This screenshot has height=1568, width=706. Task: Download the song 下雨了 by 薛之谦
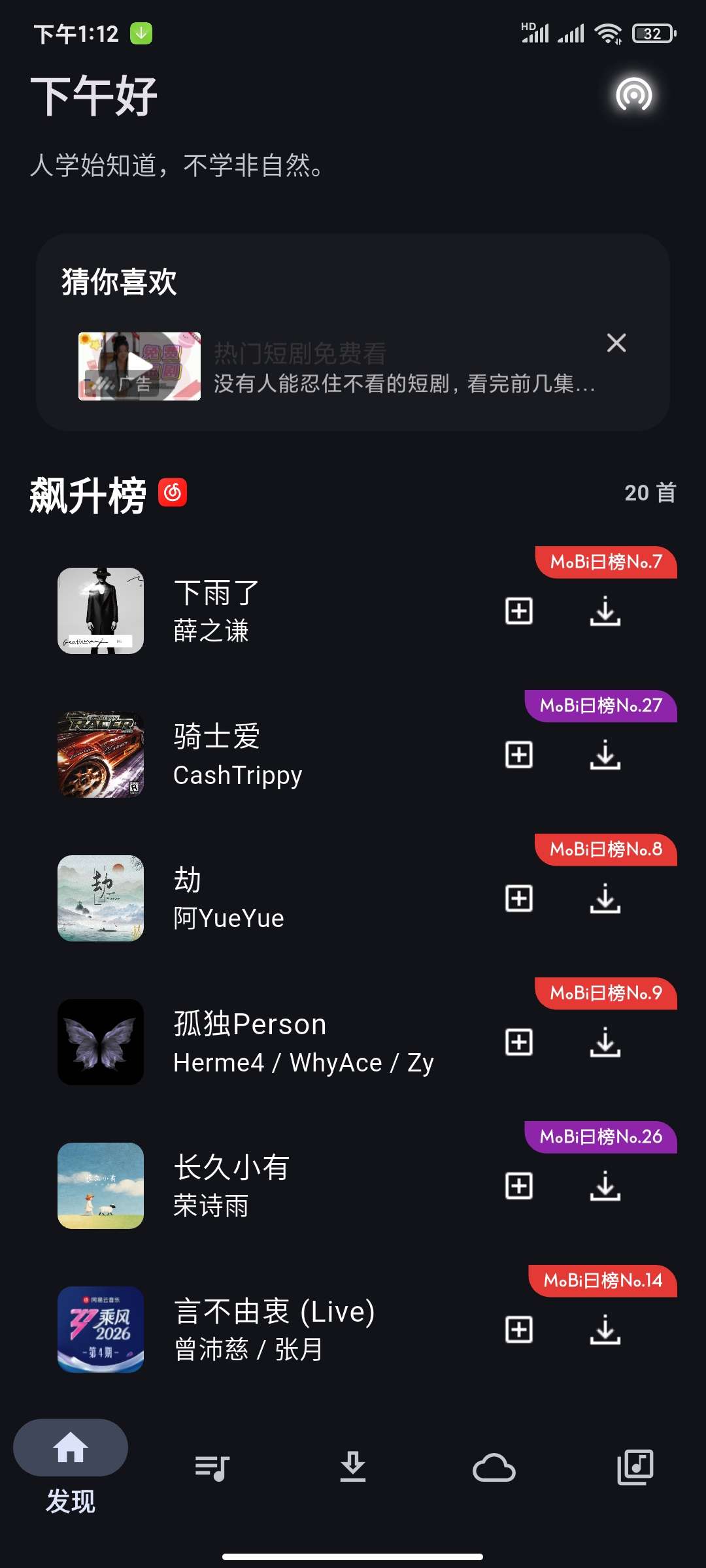point(605,611)
